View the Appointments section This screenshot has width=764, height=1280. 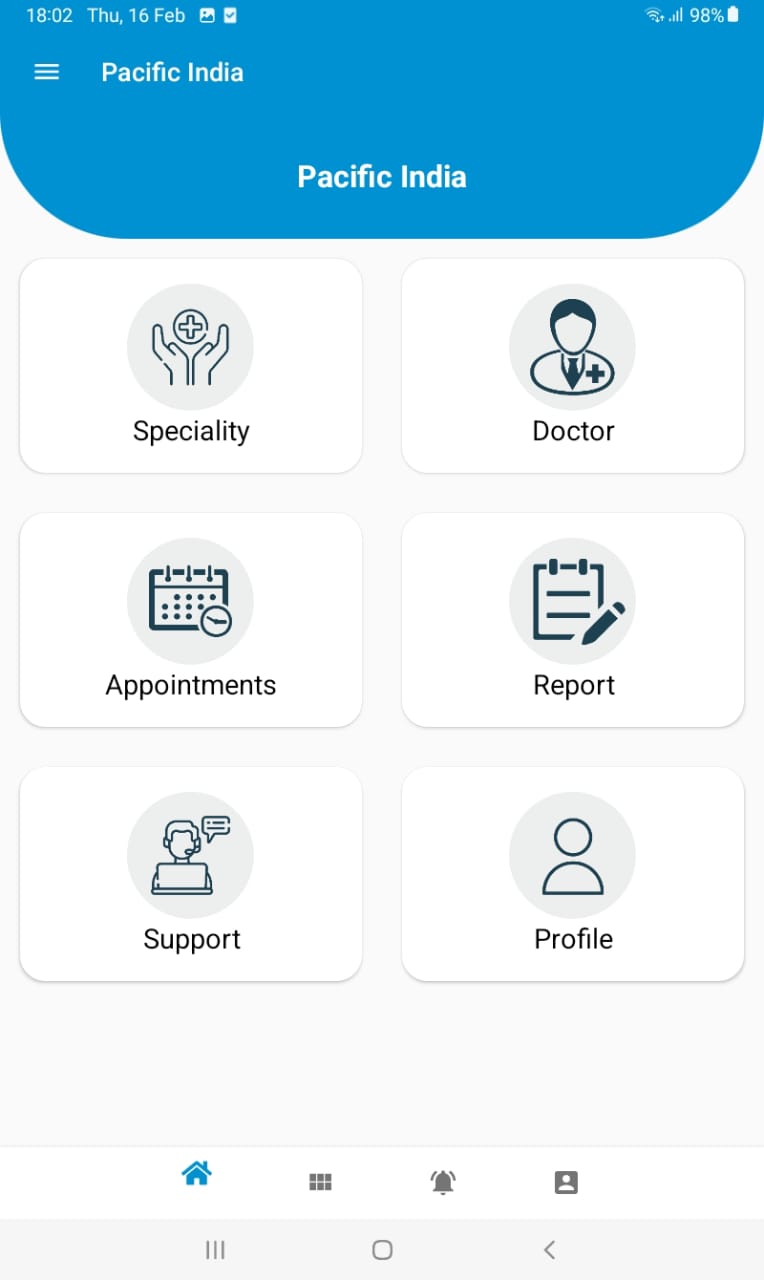pyautogui.click(x=191, y=620)
